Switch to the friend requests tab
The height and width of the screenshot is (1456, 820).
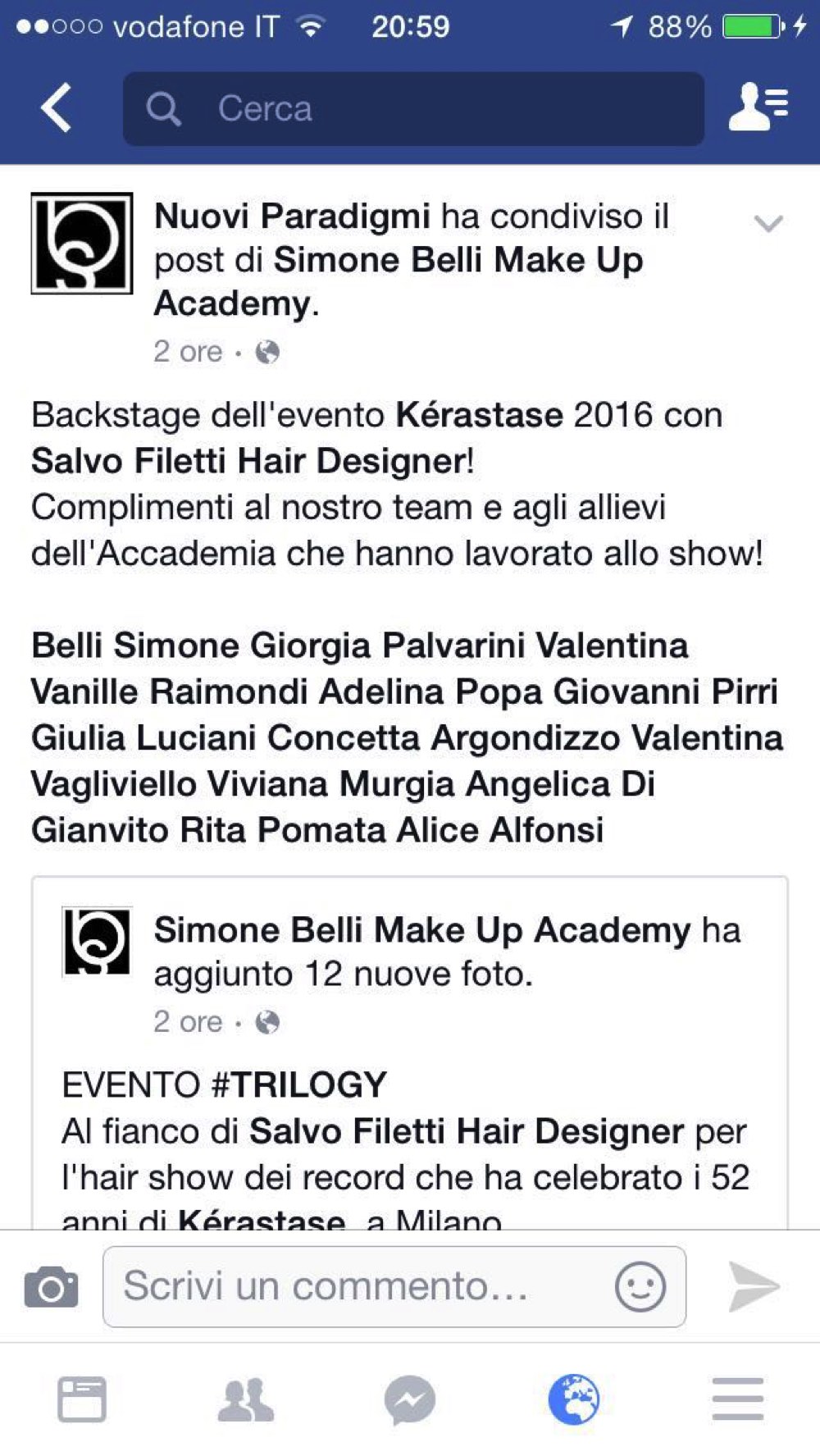[x=245, y=1399]
